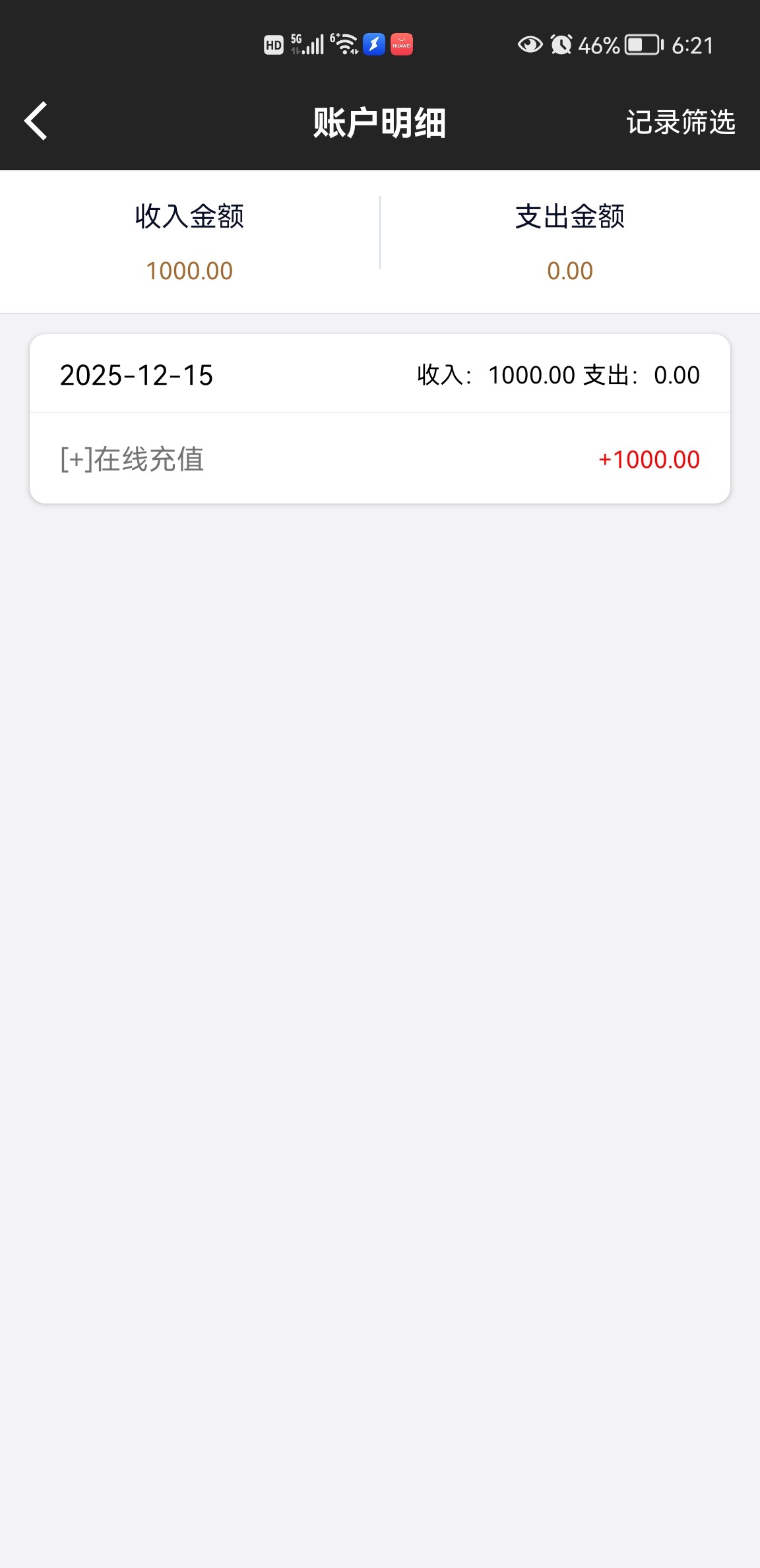Open 记录筛选 to filter records
Screen dimensions: 760x1568
(x=681, y=123)
